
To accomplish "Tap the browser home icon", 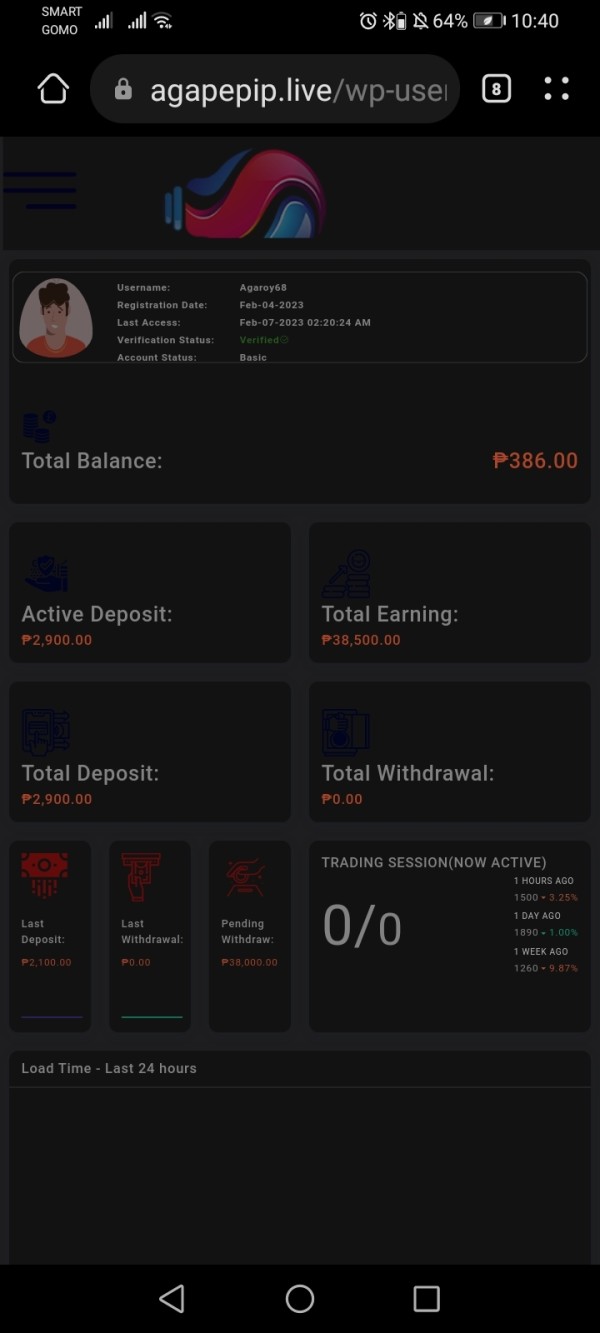I will pos(53,89).
